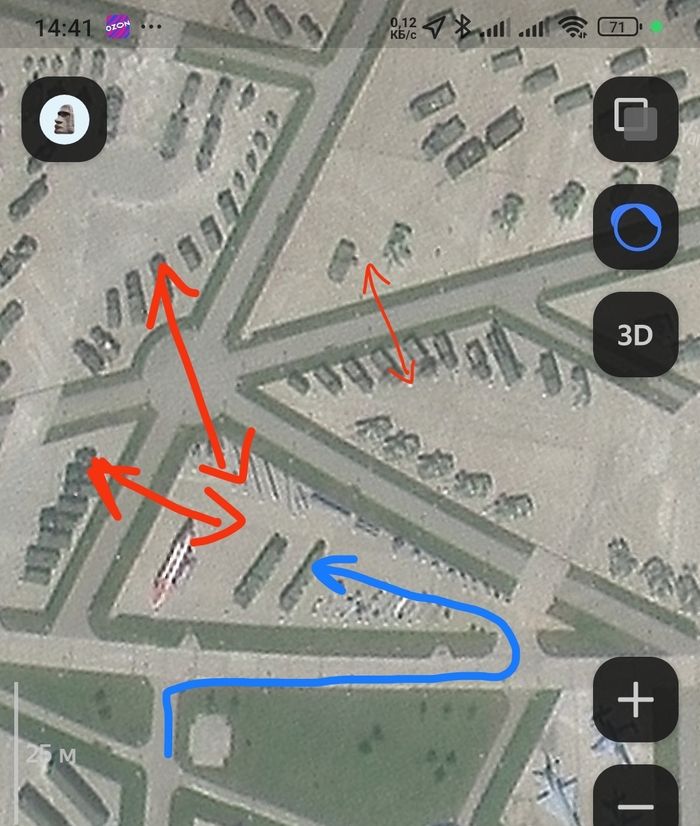Open the profile avatar menu
This screenshot has width=700, height=826.
[x=64, y=120]
